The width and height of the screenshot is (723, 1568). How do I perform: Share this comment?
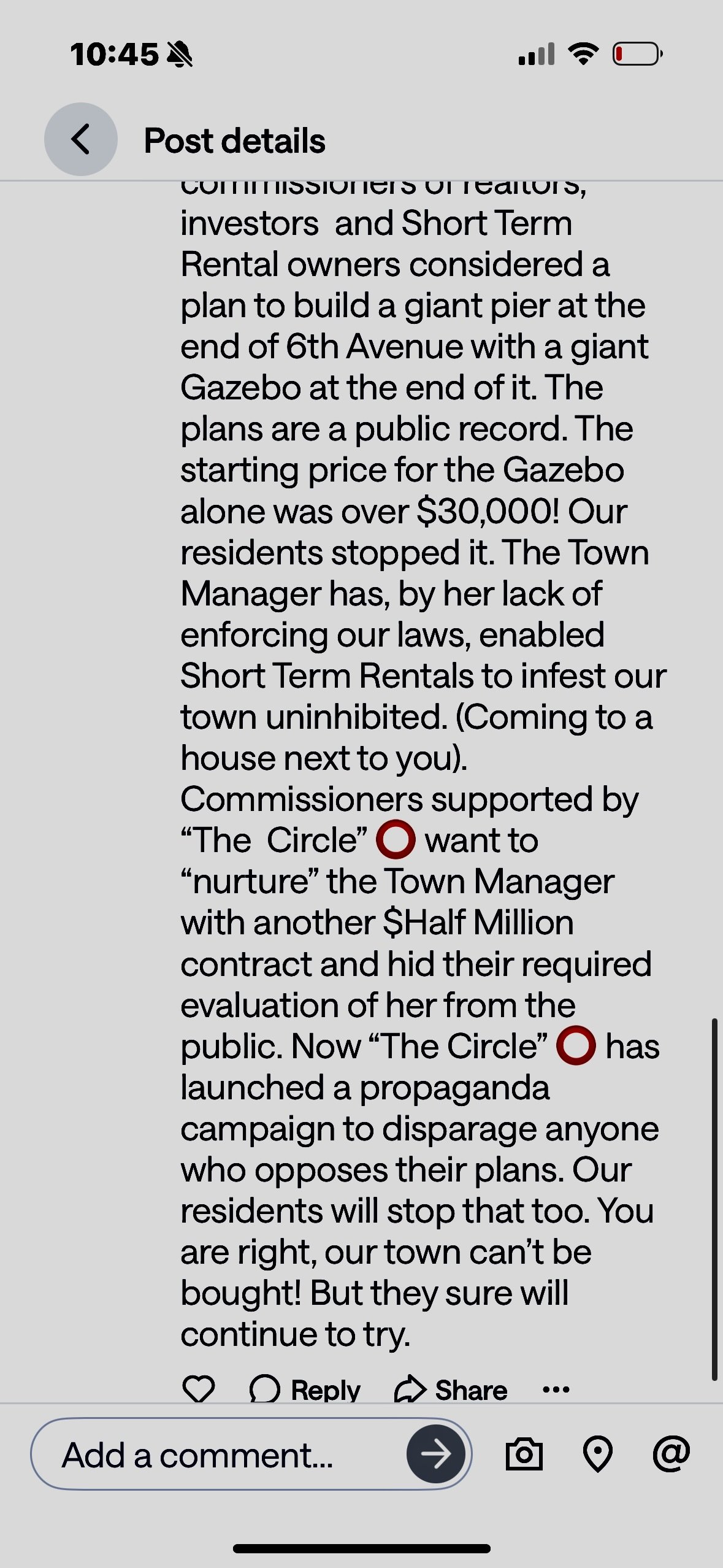click(451, 1389)
